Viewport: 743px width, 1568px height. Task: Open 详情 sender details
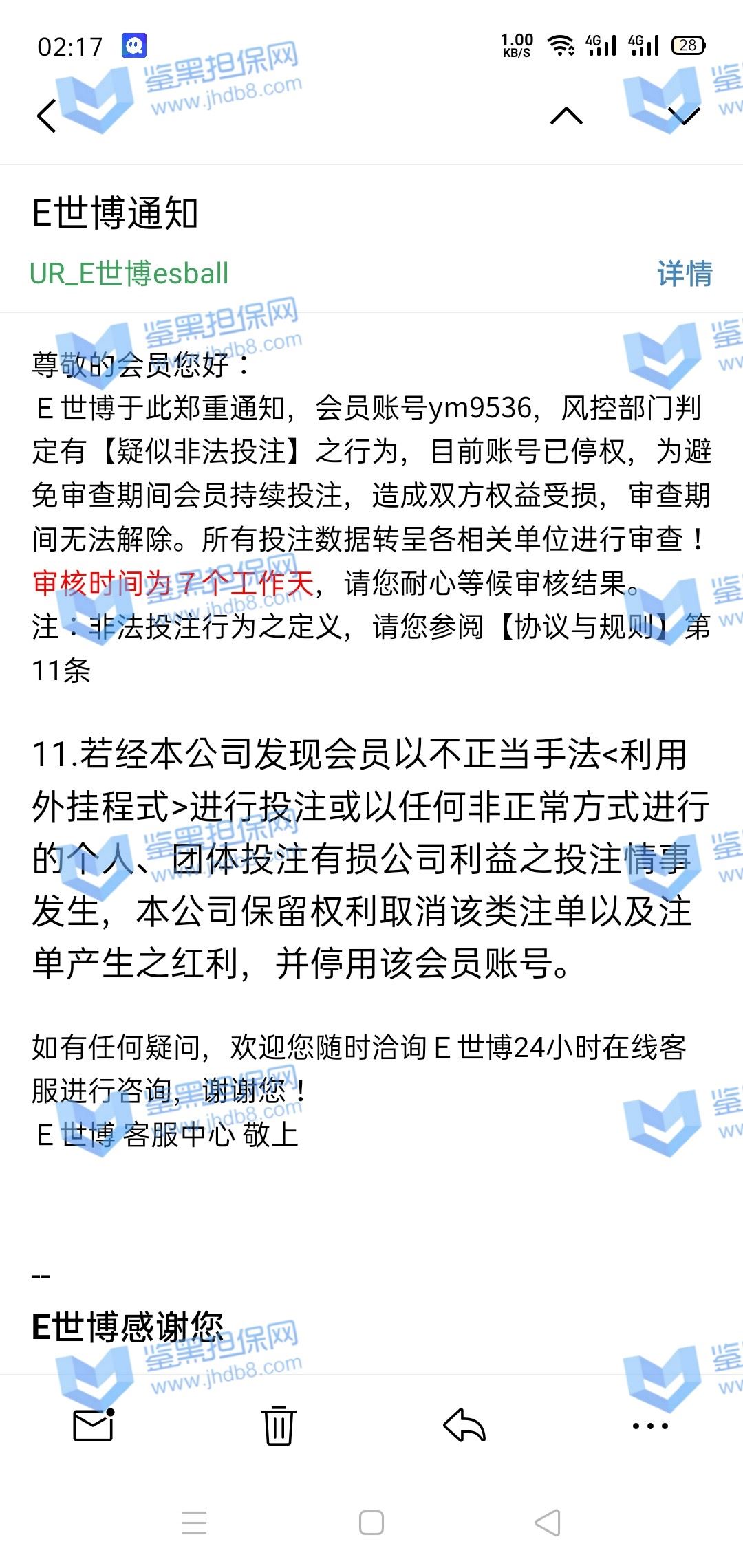(685, 274)
